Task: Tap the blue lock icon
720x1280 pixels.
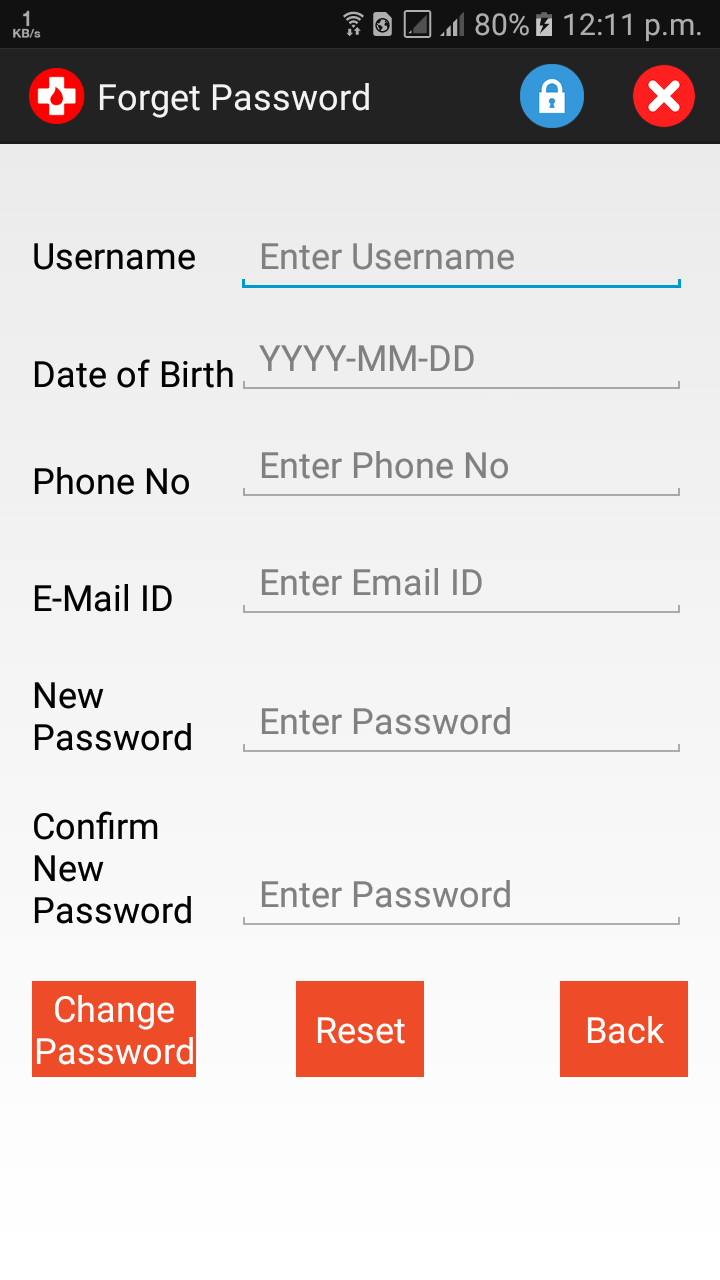Action: pos(552,97)
